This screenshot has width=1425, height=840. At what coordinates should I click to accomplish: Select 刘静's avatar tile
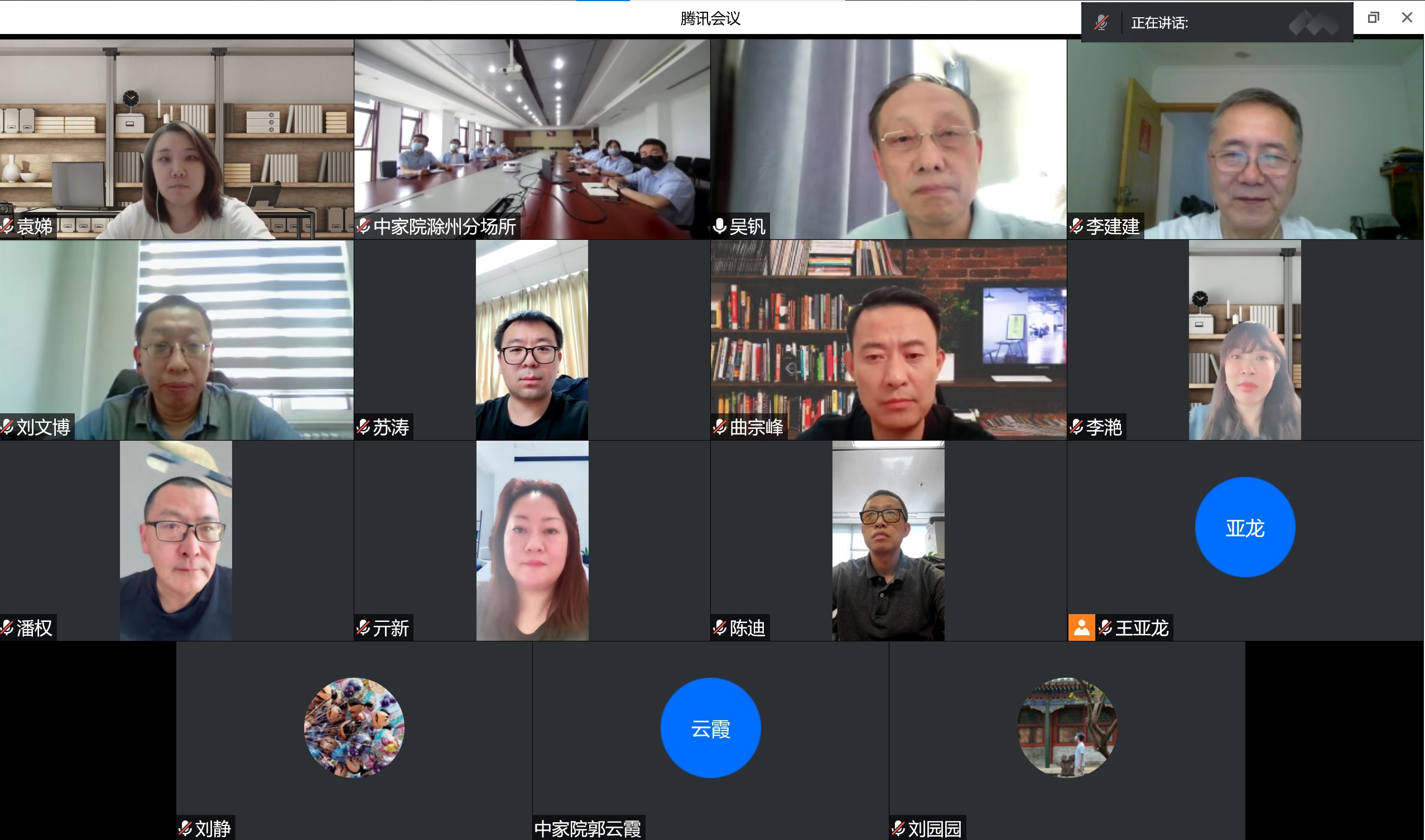pos(354,728)
